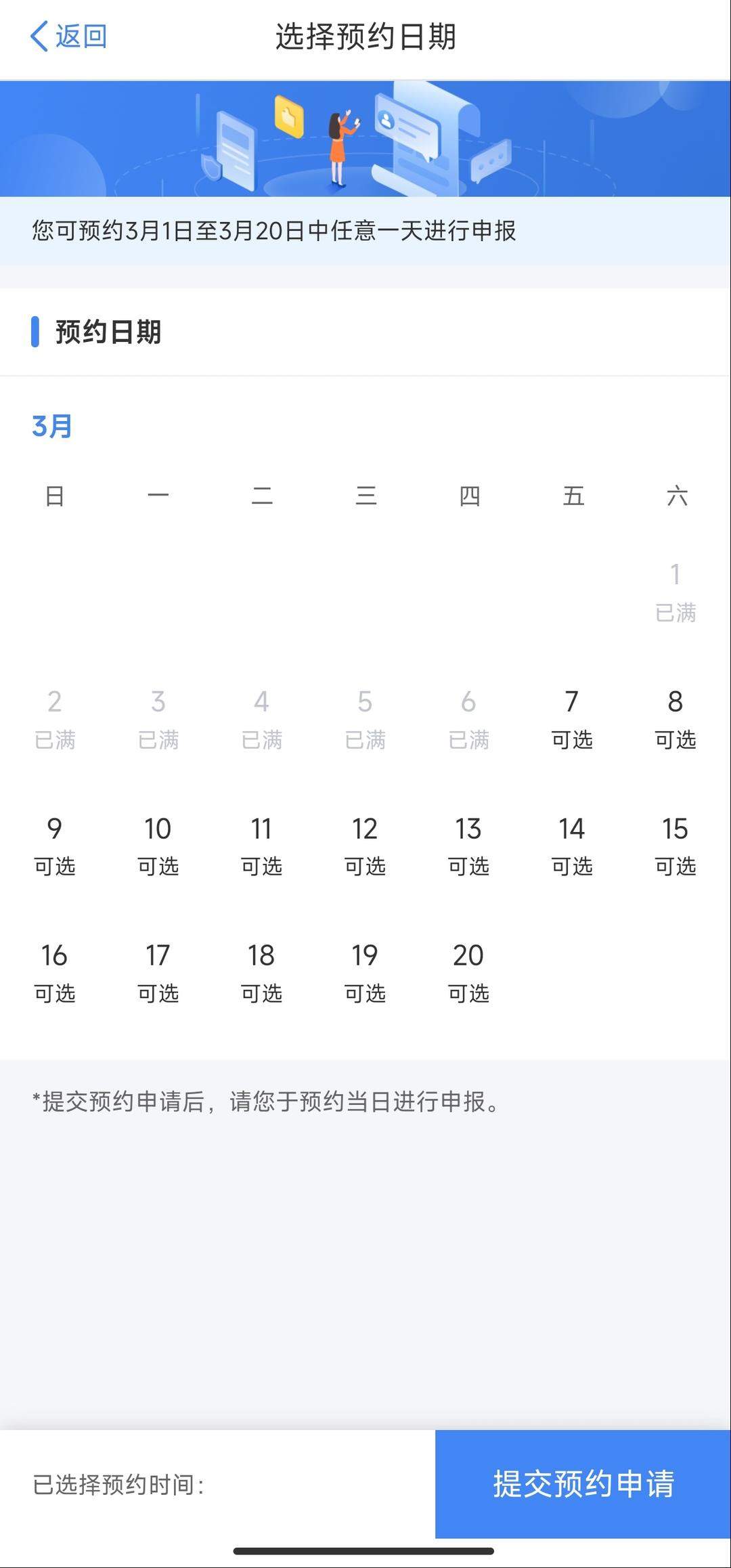Pick March 10 marked 可选
The height and width of the screenshot is (1568, 731).
158,845
